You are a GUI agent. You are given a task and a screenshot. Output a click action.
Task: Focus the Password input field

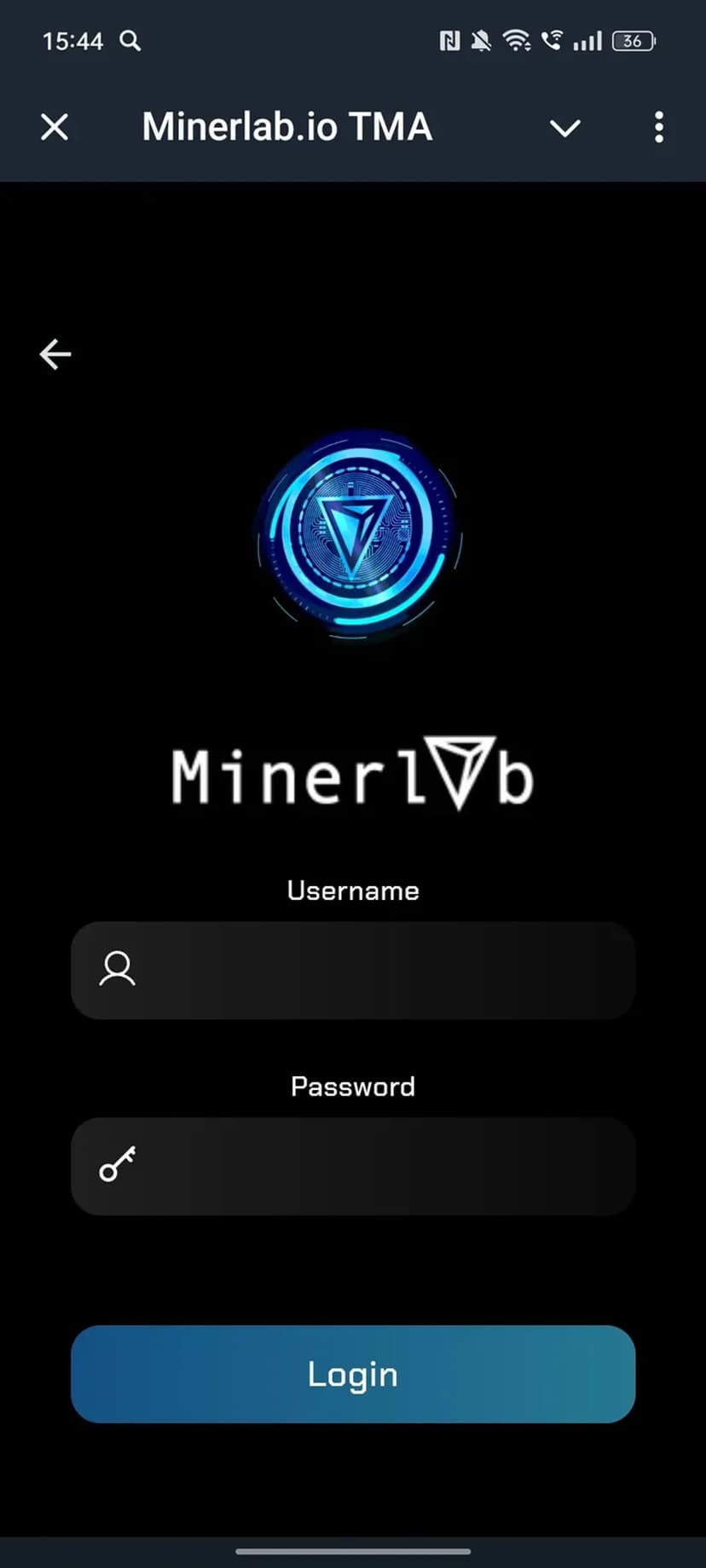[353, 1166]
